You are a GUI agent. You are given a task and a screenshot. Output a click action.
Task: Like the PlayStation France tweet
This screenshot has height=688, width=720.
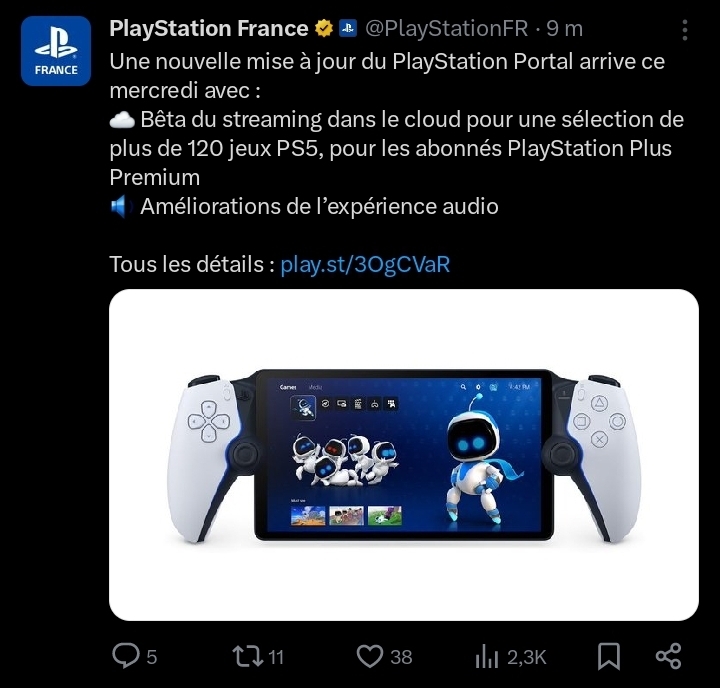371,656
